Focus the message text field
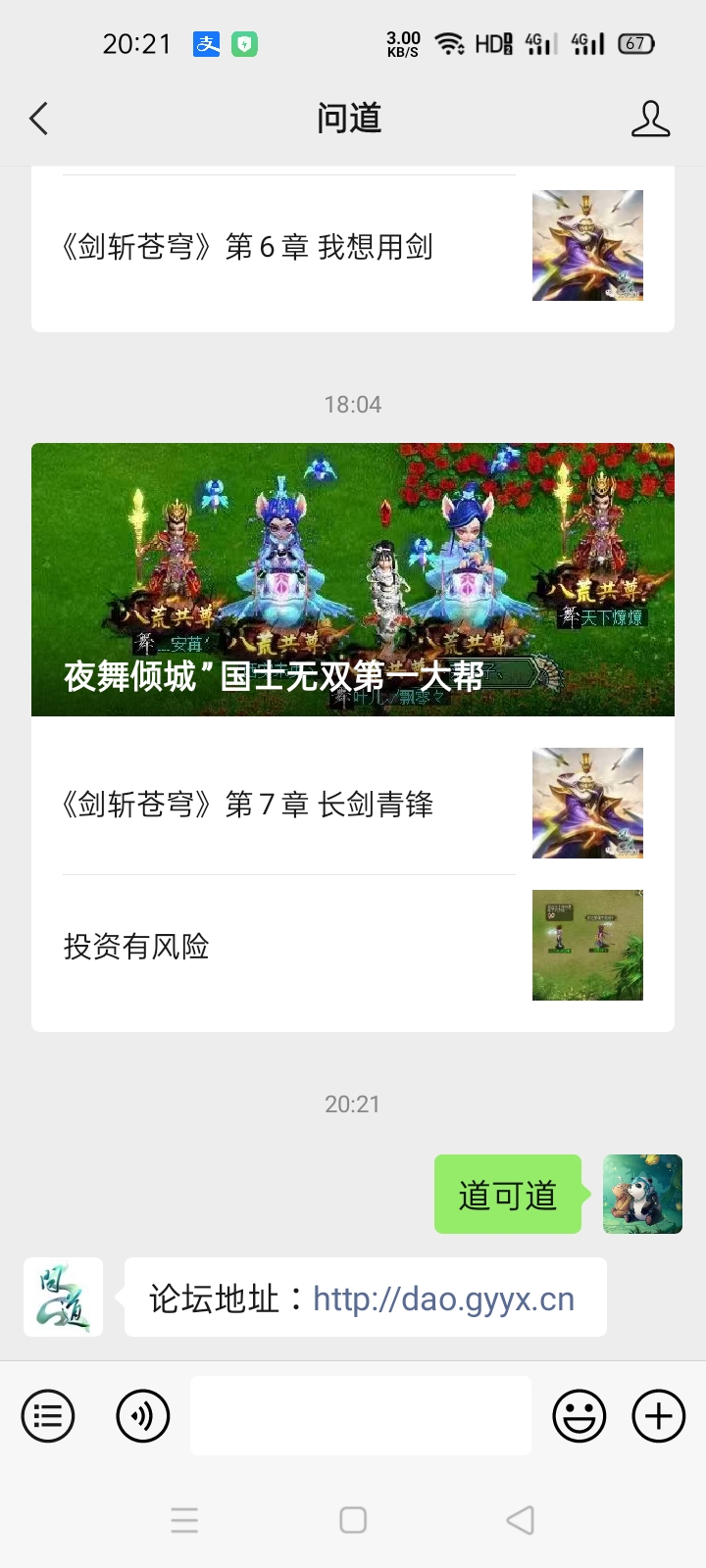Image resolution: width=706 pixels, height=1568 pixels. tap(361, 1416)
